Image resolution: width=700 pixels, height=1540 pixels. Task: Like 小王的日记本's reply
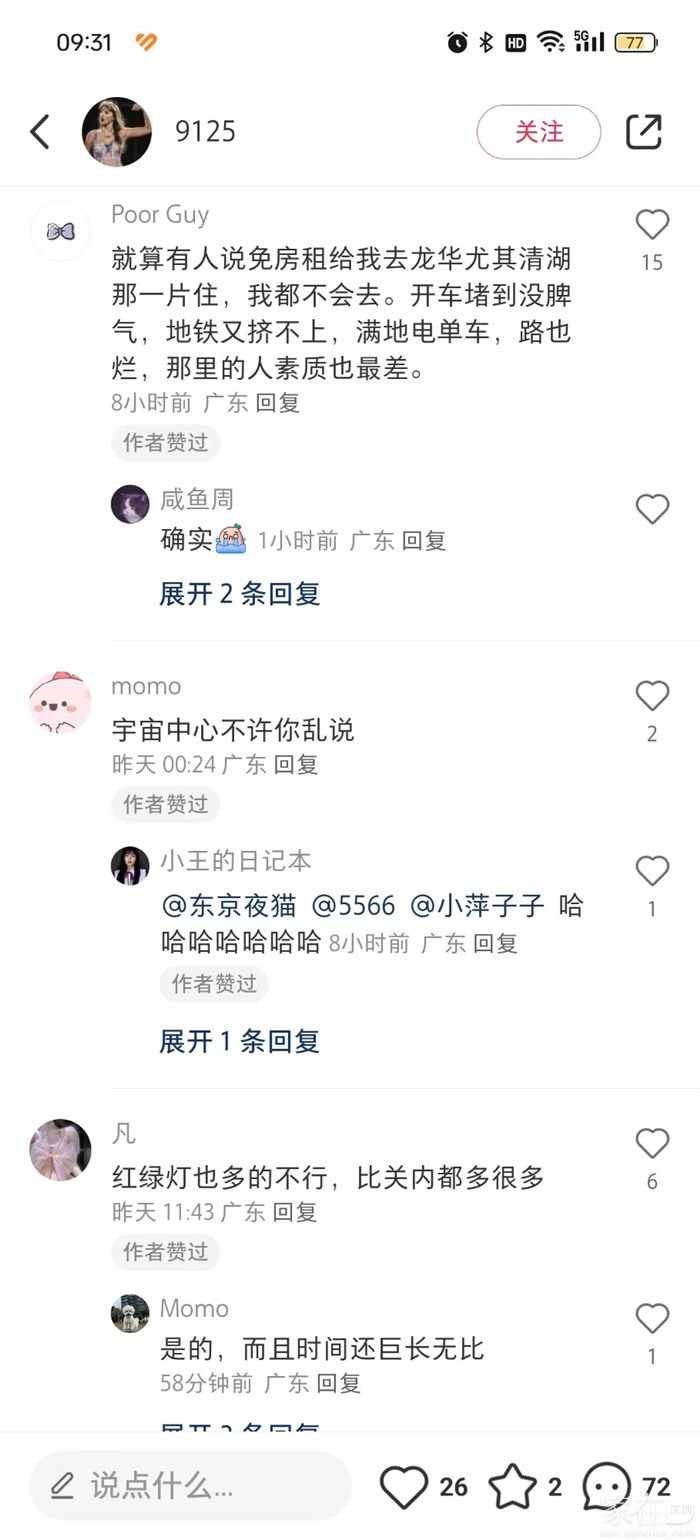(x=652, y=871)
